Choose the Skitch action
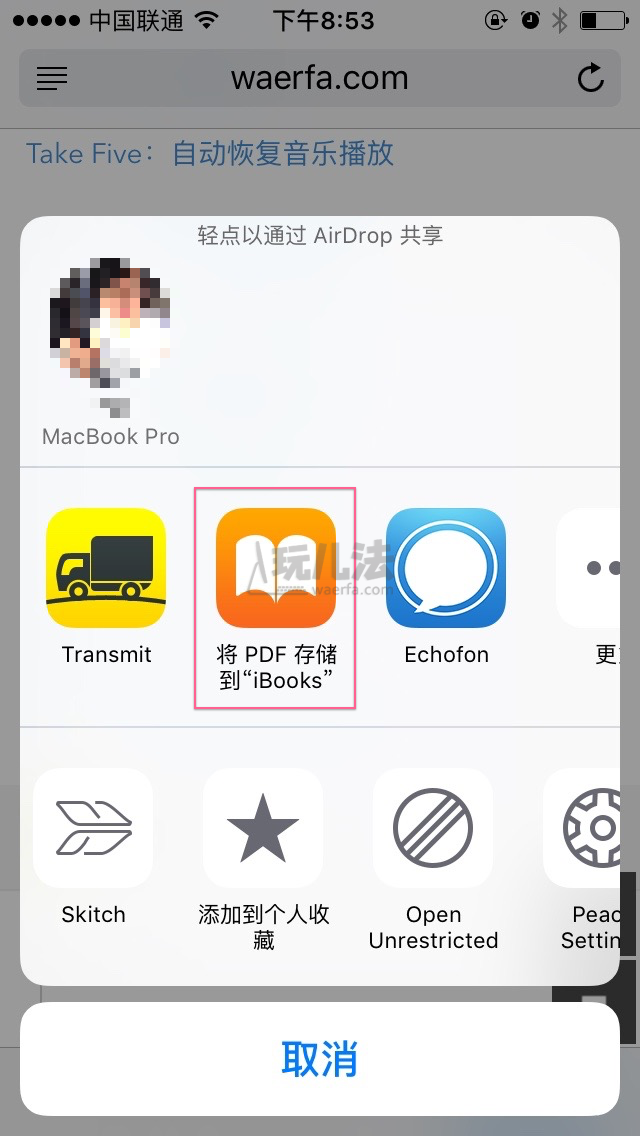This screenshot has width=640, height=1136. pos(93,828)
